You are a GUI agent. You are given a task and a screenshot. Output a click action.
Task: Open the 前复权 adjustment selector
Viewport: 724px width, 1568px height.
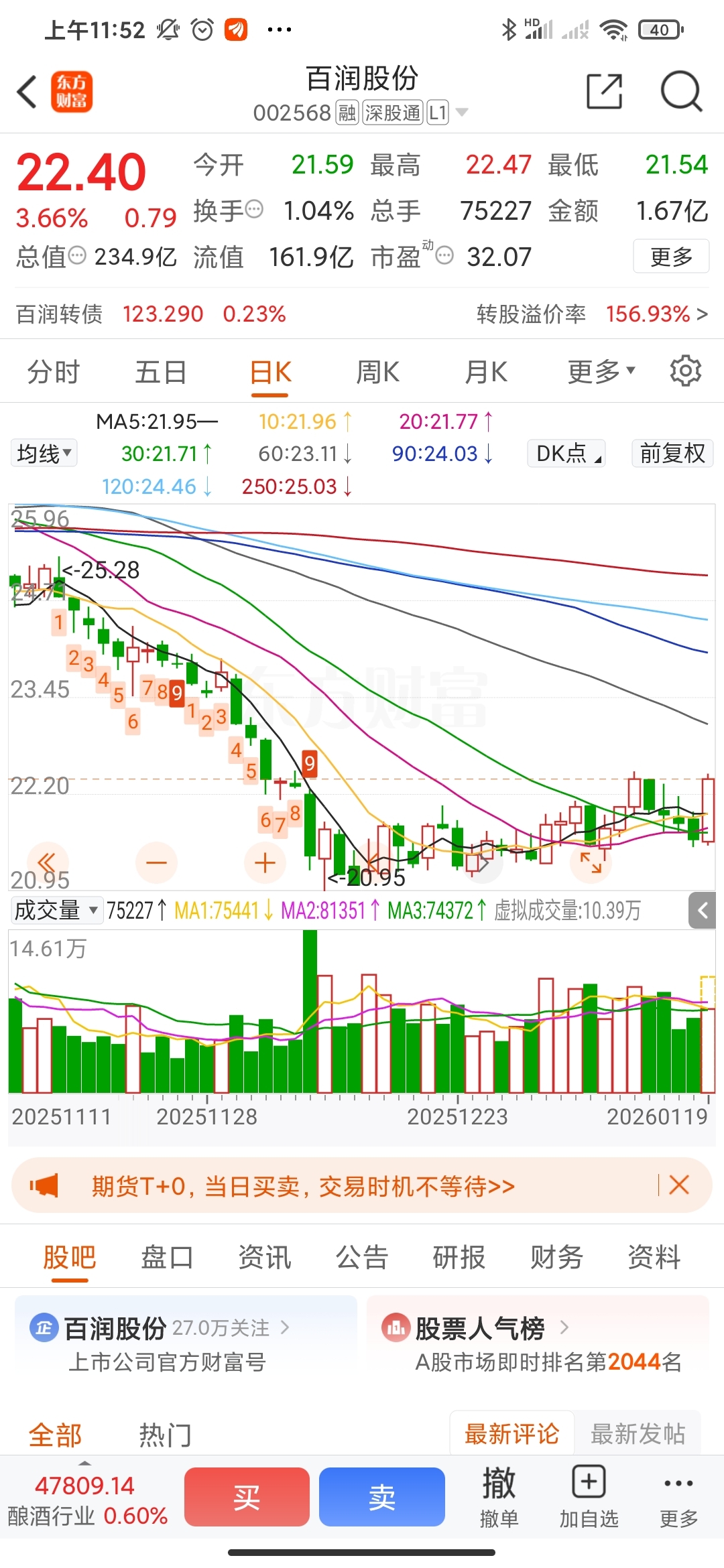point(672,454)
